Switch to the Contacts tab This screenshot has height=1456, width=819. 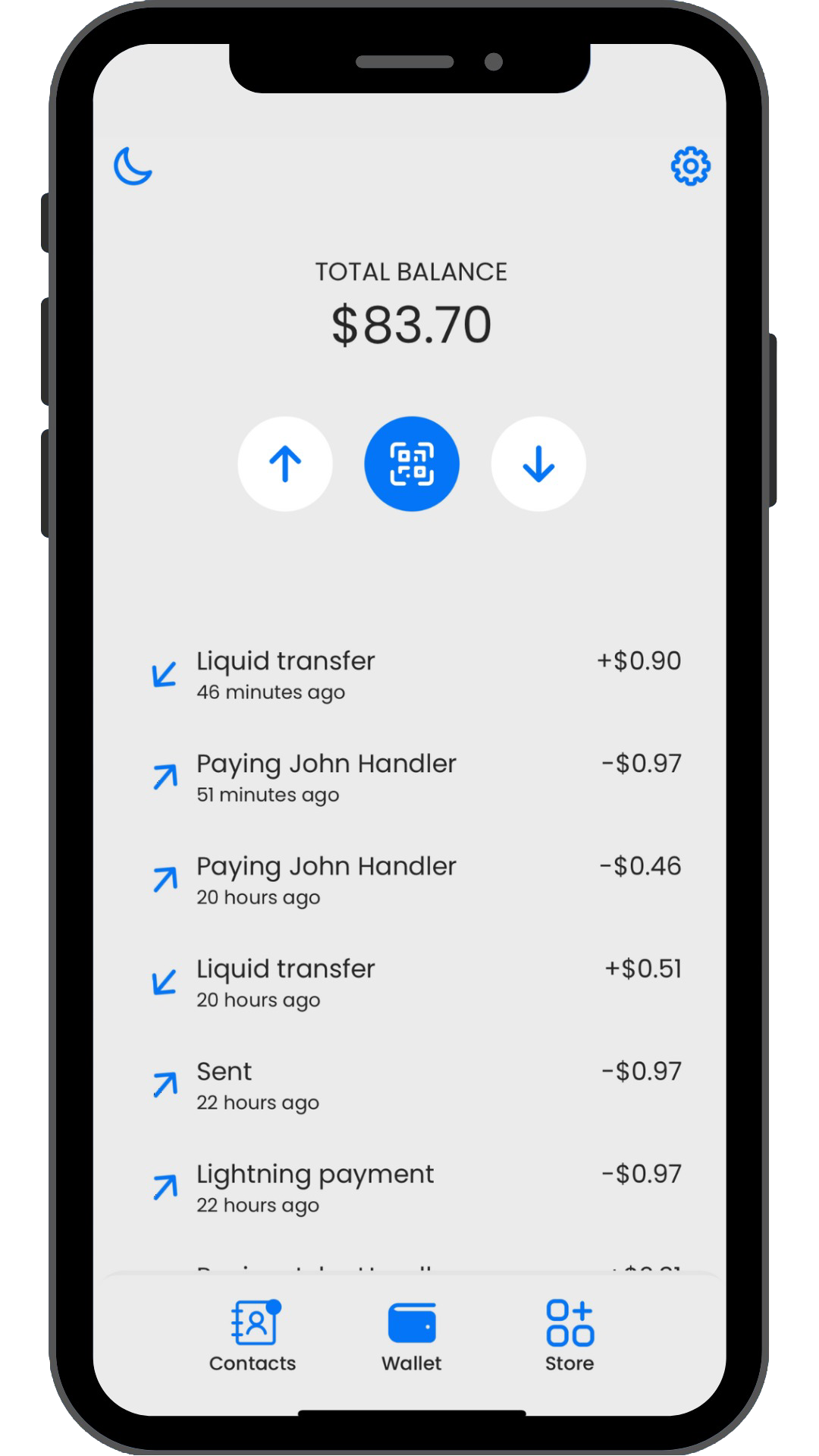pos(253,1336)
